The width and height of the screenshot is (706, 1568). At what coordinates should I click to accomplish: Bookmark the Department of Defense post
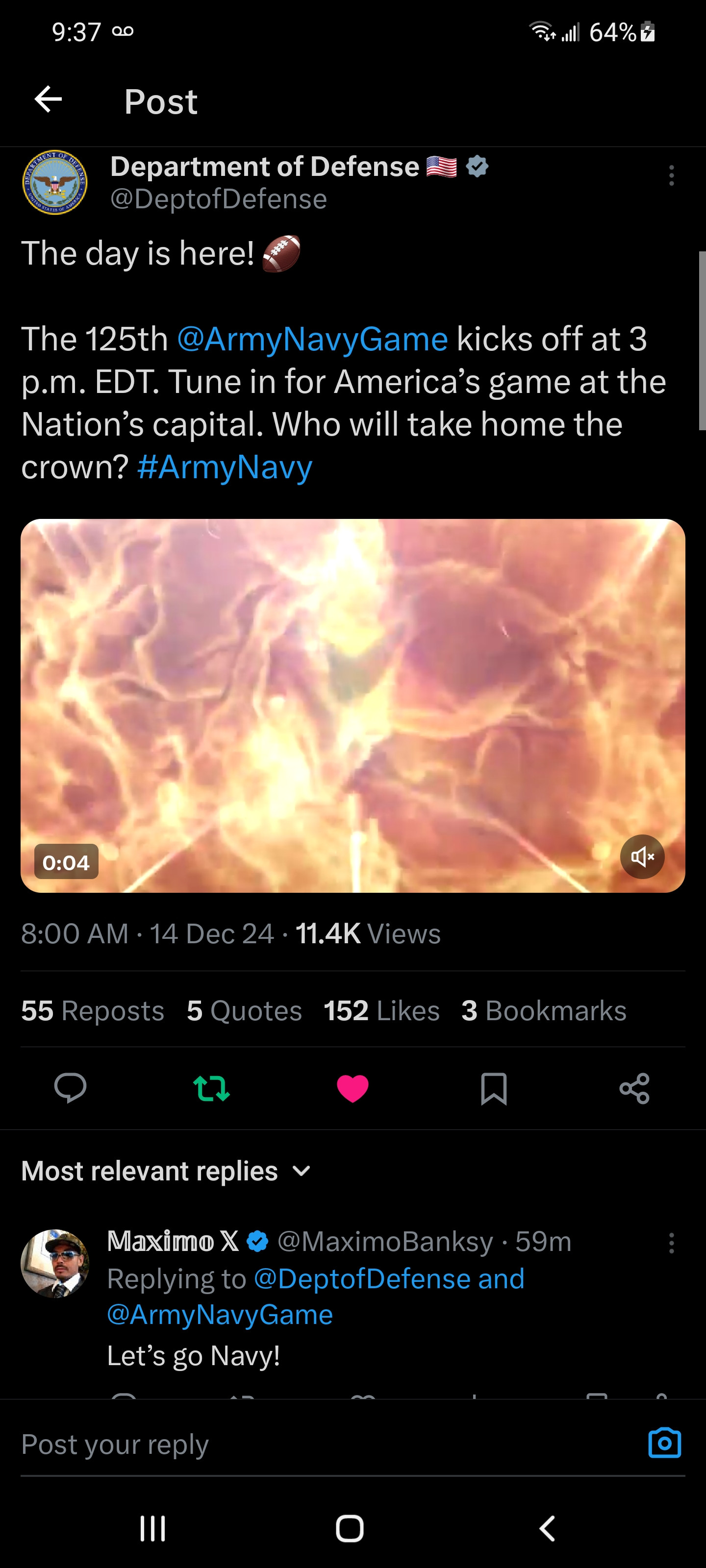(x=493, y=1088)
